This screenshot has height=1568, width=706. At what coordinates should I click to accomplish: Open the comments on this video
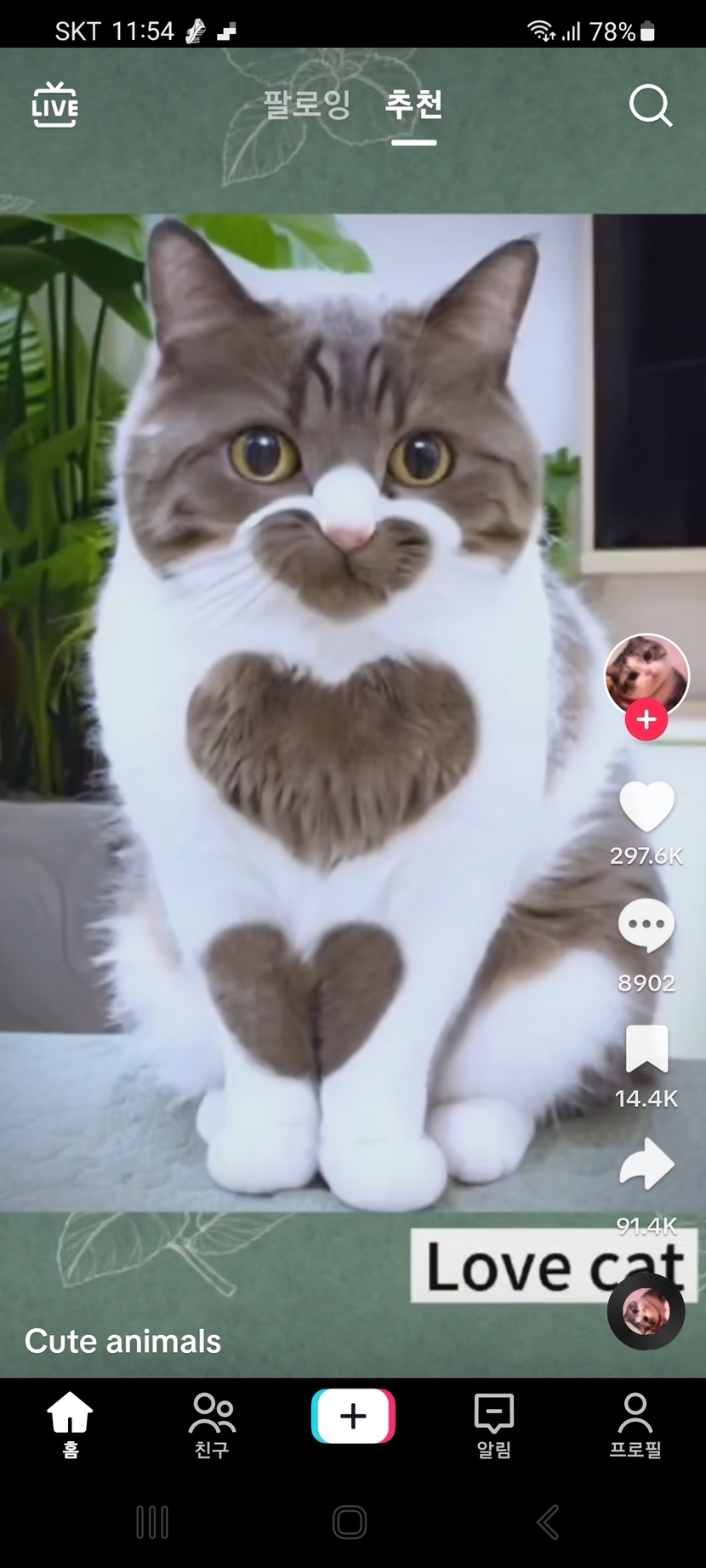click(x=646, y=926)
